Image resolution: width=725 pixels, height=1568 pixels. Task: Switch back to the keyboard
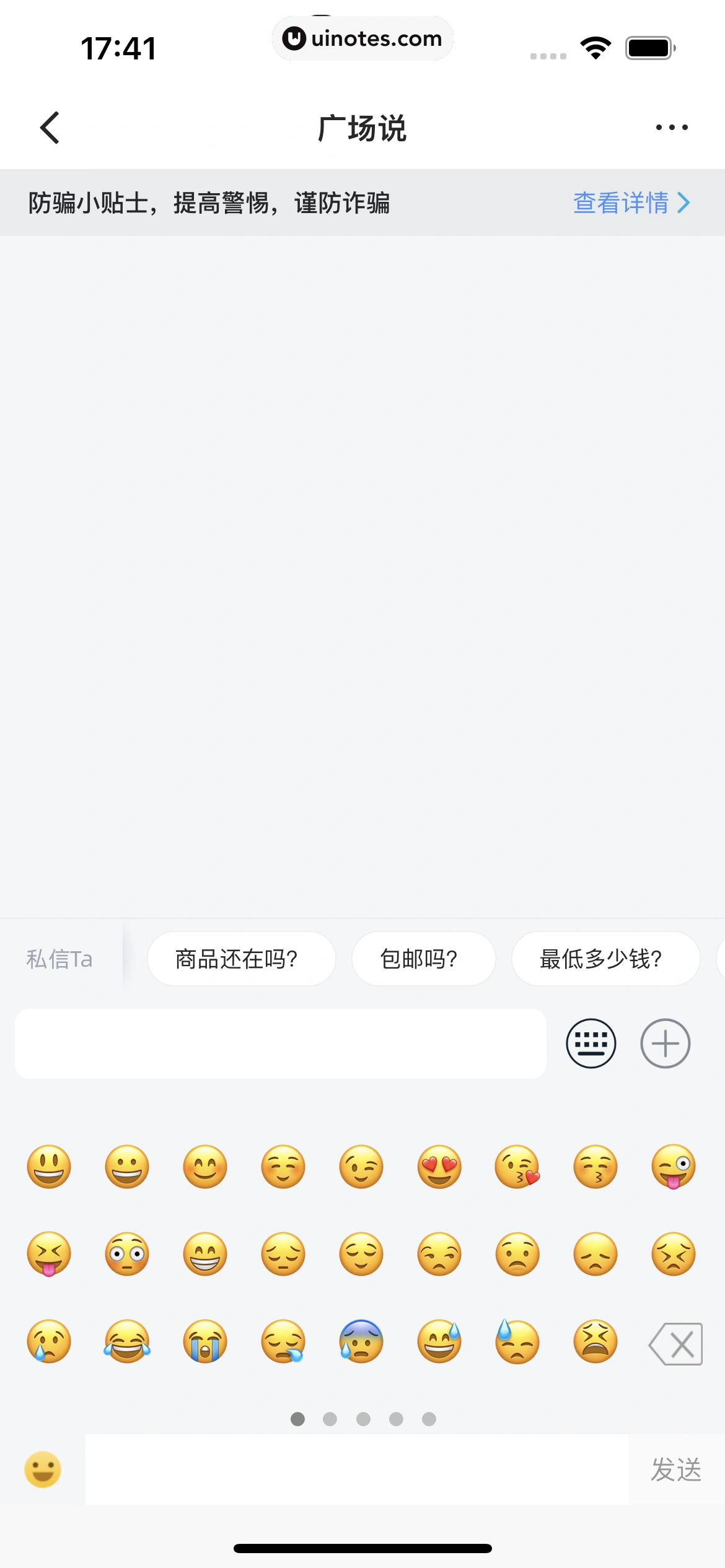591,1043
